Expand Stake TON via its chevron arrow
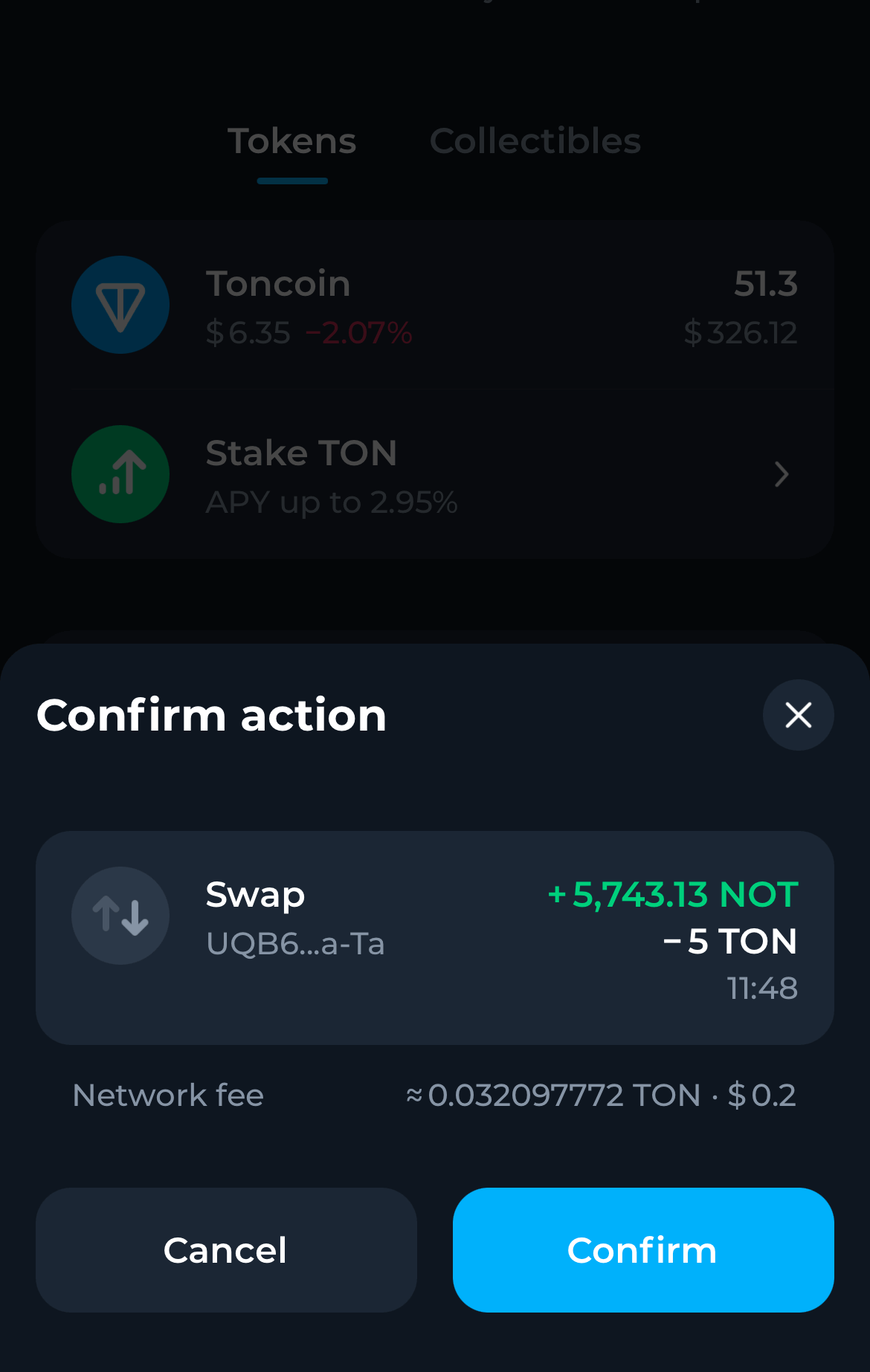This screenshot has height=1372, width=870. click(x=780, y=474)
